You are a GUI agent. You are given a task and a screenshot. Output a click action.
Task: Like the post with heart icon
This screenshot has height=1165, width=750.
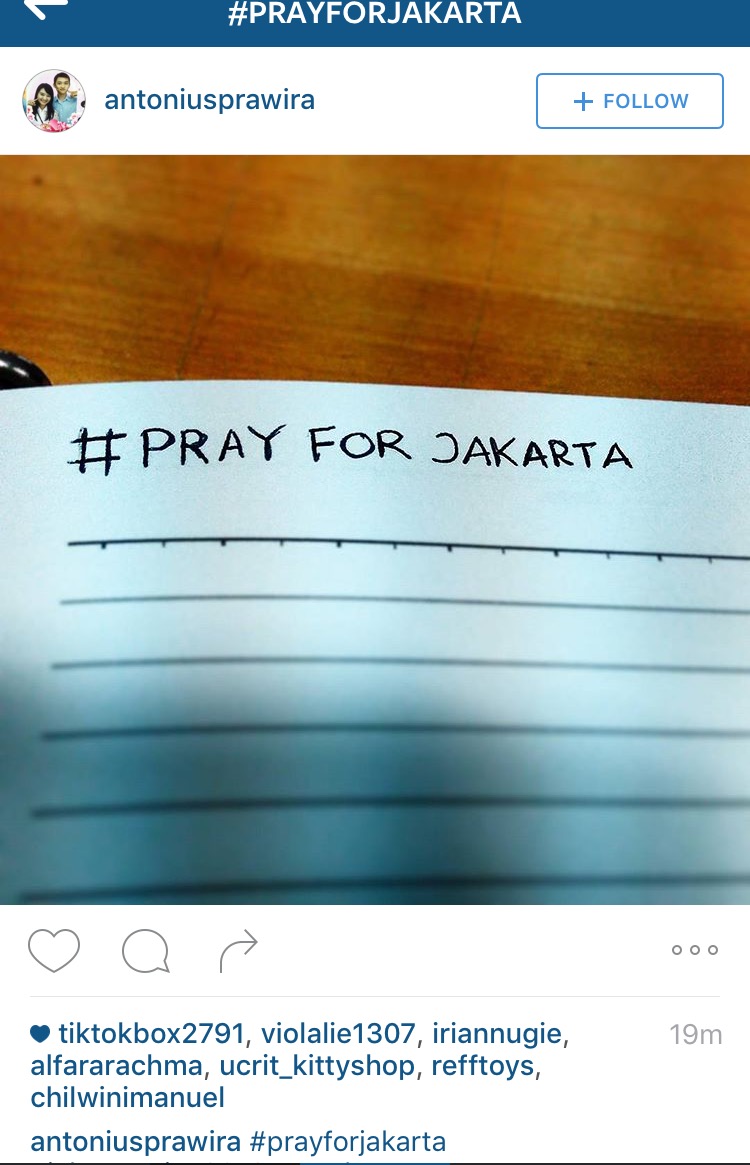pyautogui.click(x=53, y=951)
